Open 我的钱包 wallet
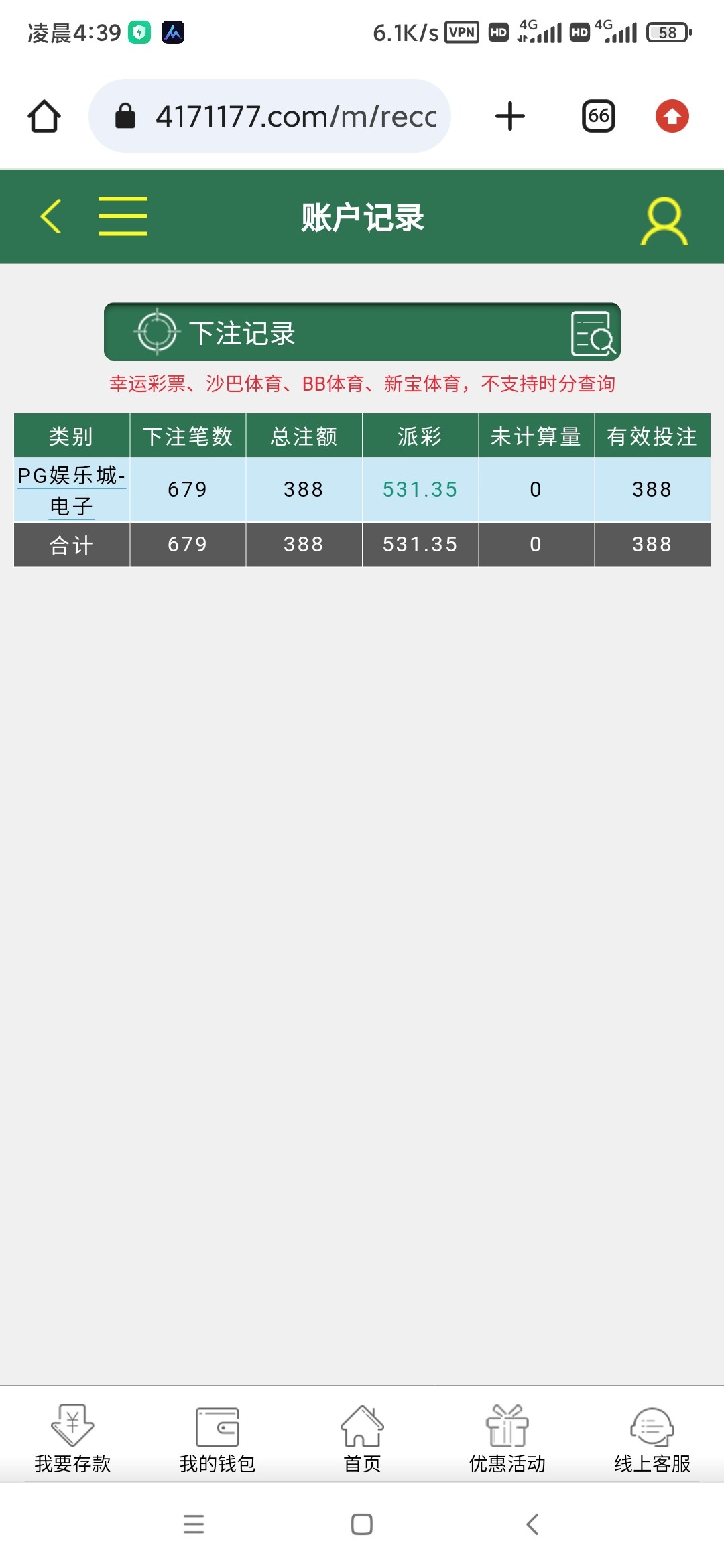This screenshot has width=724, height=1568. tap(217, 1437)
